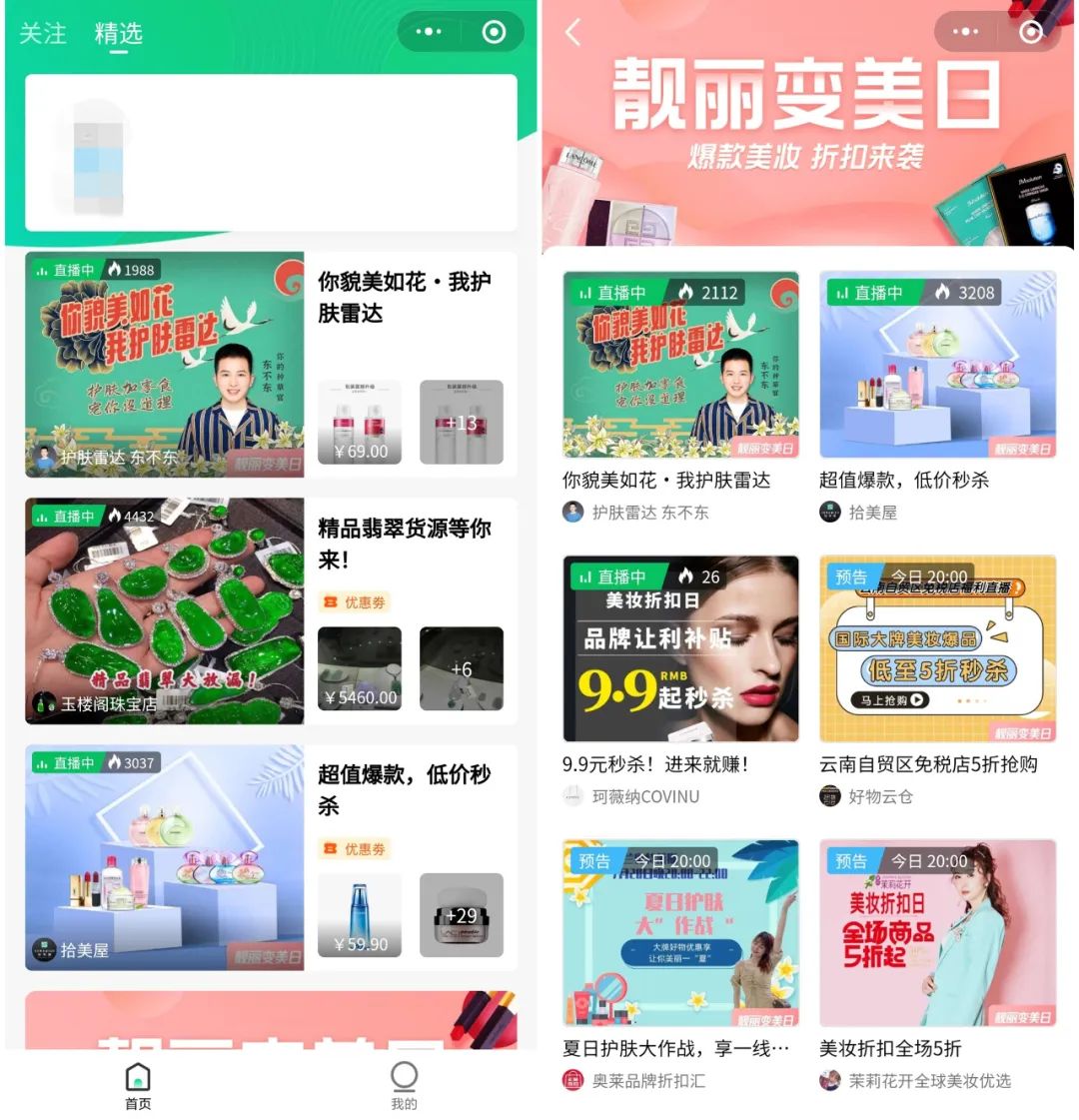The height and width of the screenshot is (1120, 1079).
Task: Show the +6 more products tile
Action: pyautogui.click(x=462, y=668)
